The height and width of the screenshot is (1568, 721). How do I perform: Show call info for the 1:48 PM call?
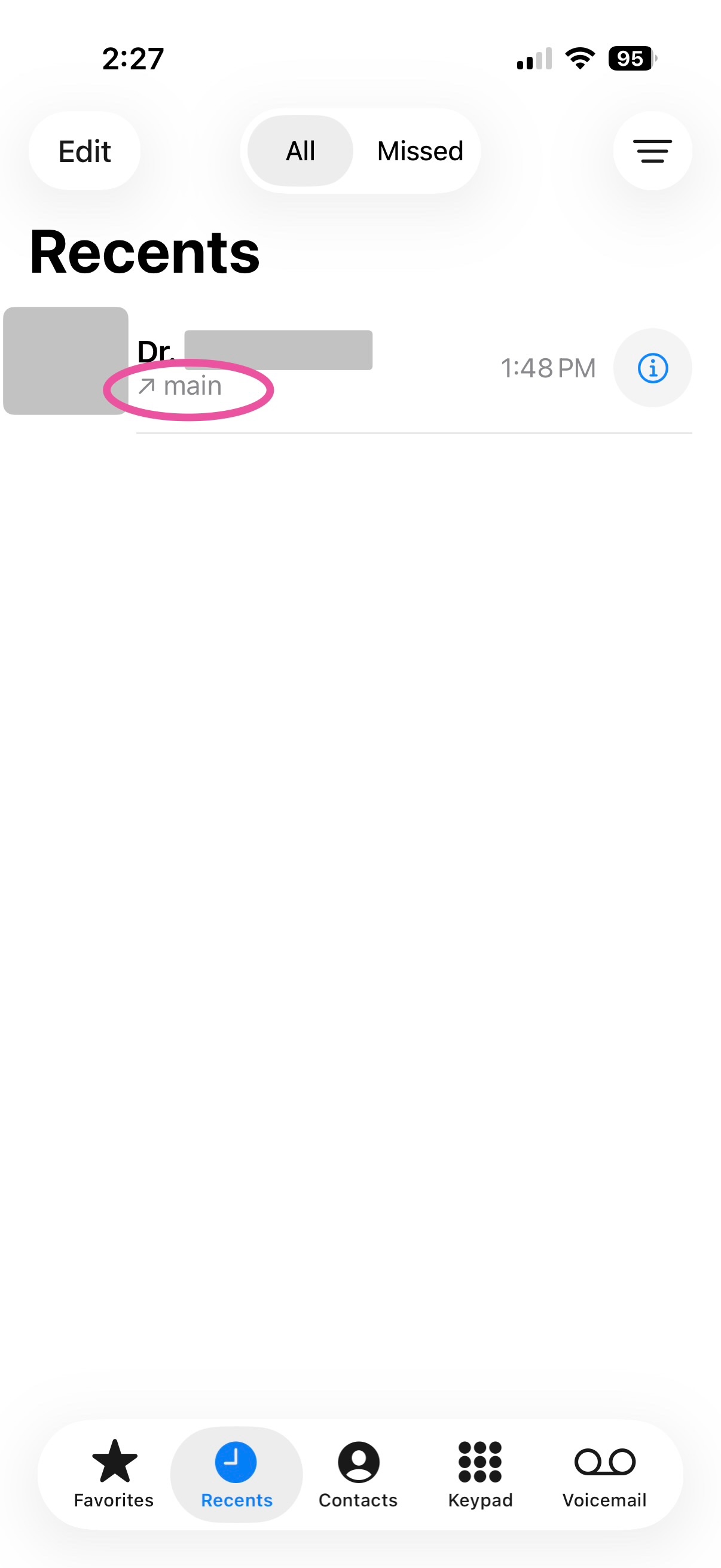pyautogui.click(x=652, y=368)
